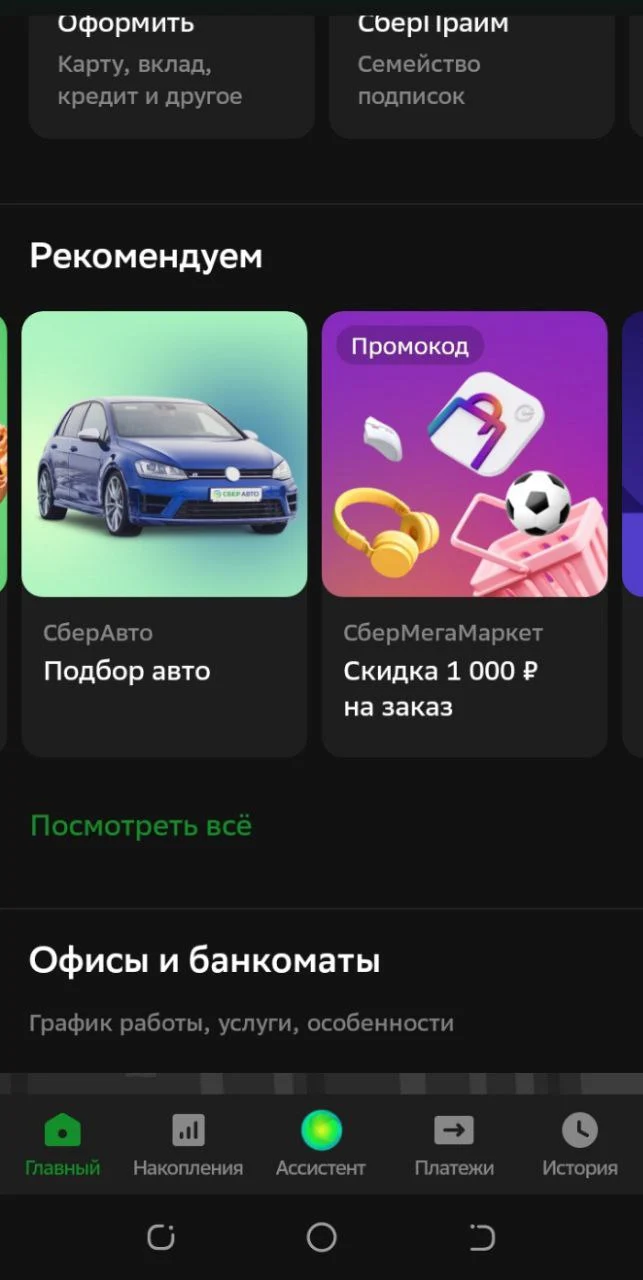Open the СберАвто Подбор авто card
Image resolution: width=643 pixels, height=1280 pixels.
[164, 534]
